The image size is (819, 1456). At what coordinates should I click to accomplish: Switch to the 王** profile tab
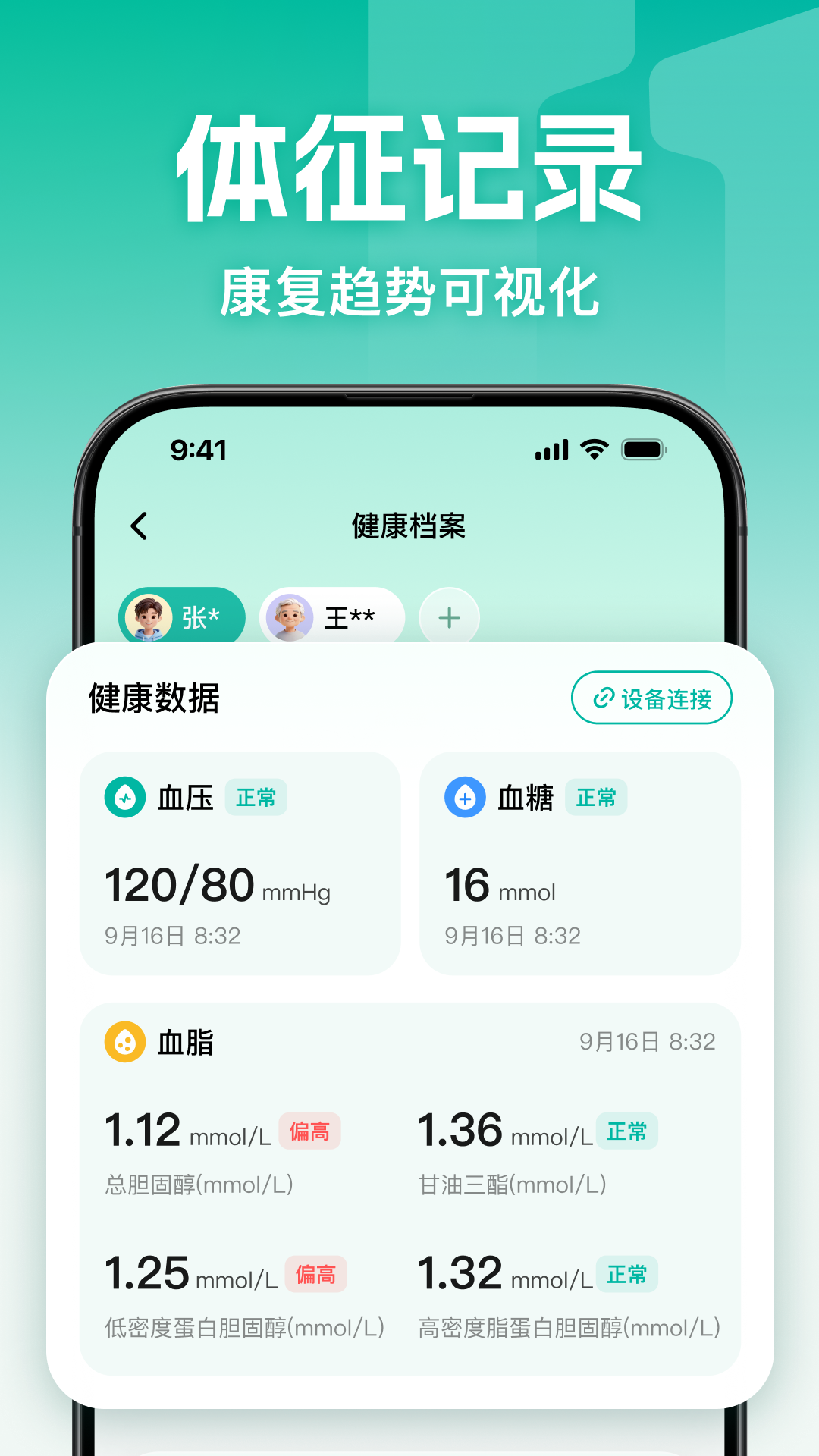[x=331, y=617]
